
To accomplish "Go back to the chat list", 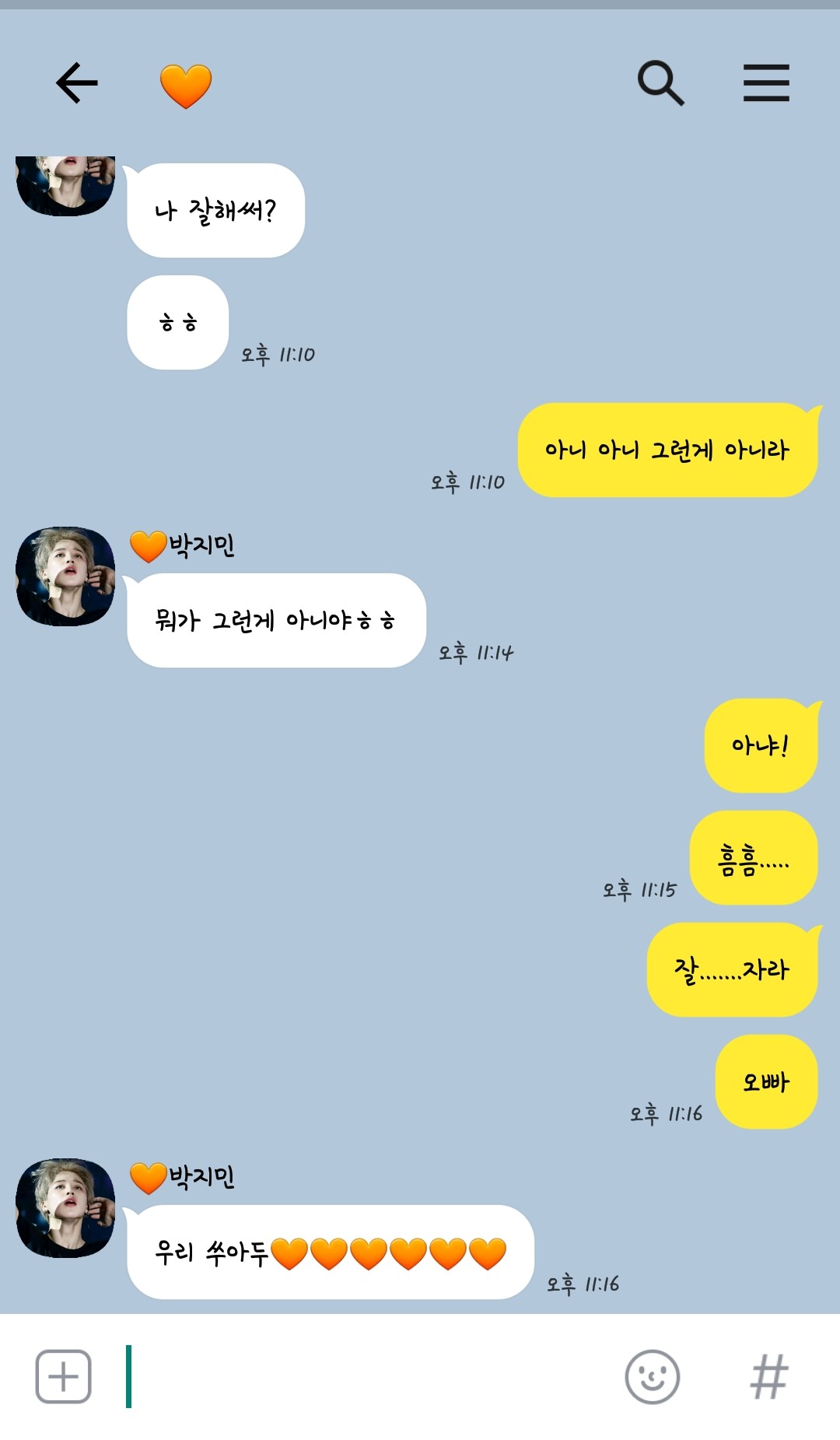I will [77, 83].
